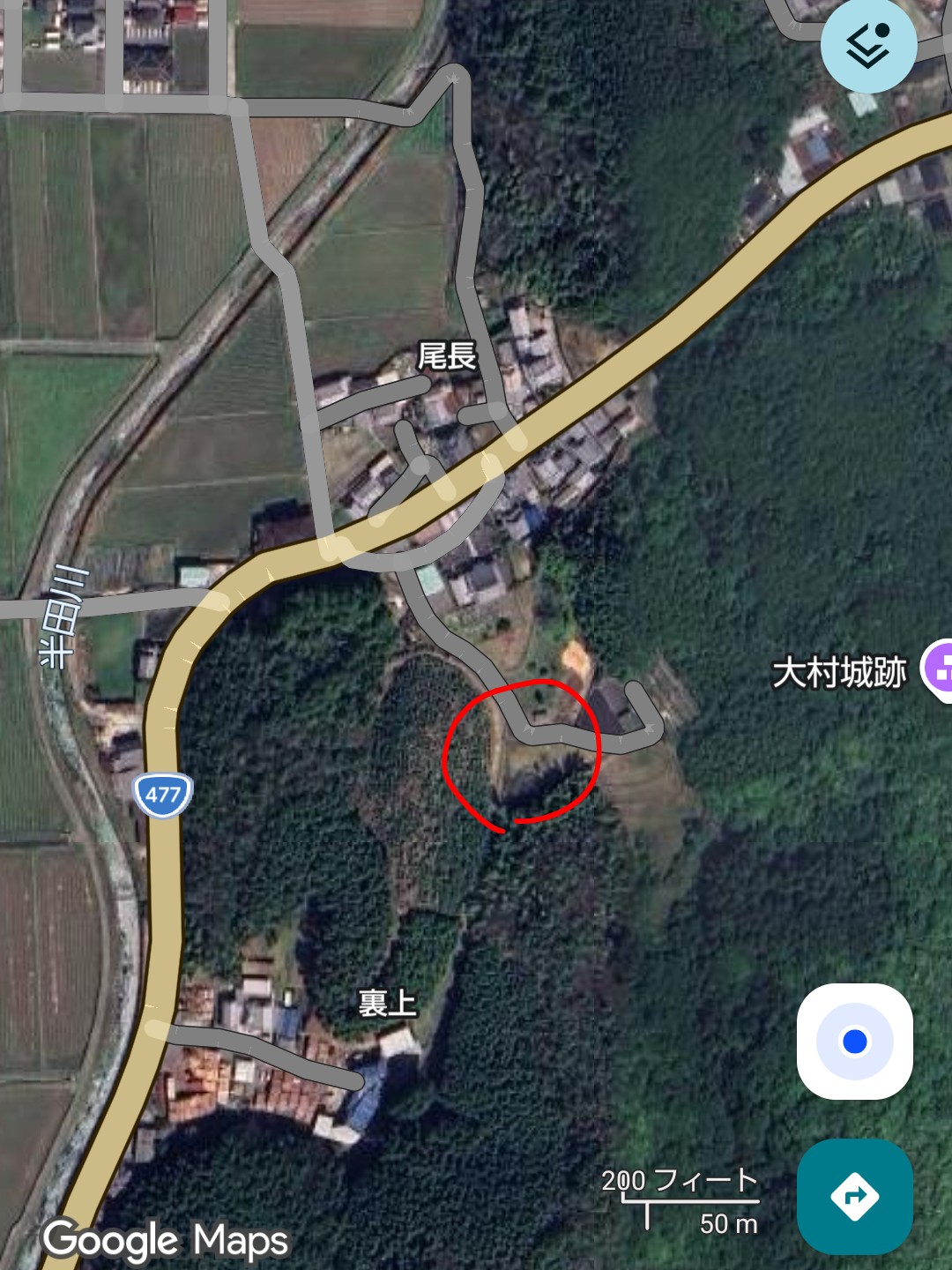Open the map layers selector
This screenshot has width=952, height=1270.
click(x=868, y=47)
